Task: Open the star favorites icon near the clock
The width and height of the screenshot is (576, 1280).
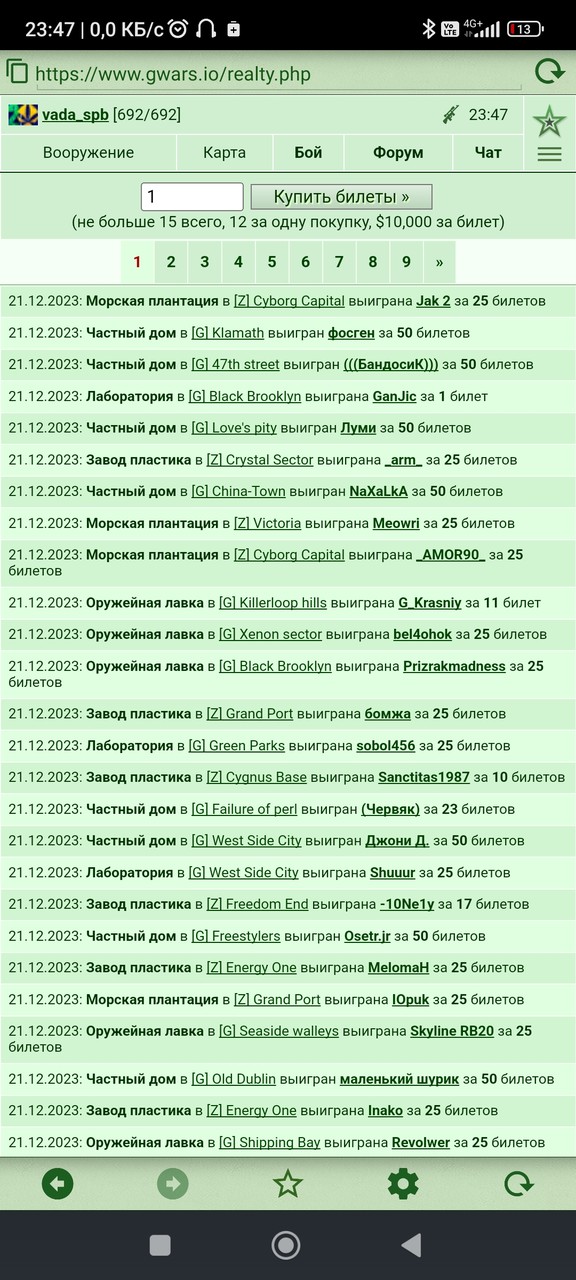Action: 549,121
